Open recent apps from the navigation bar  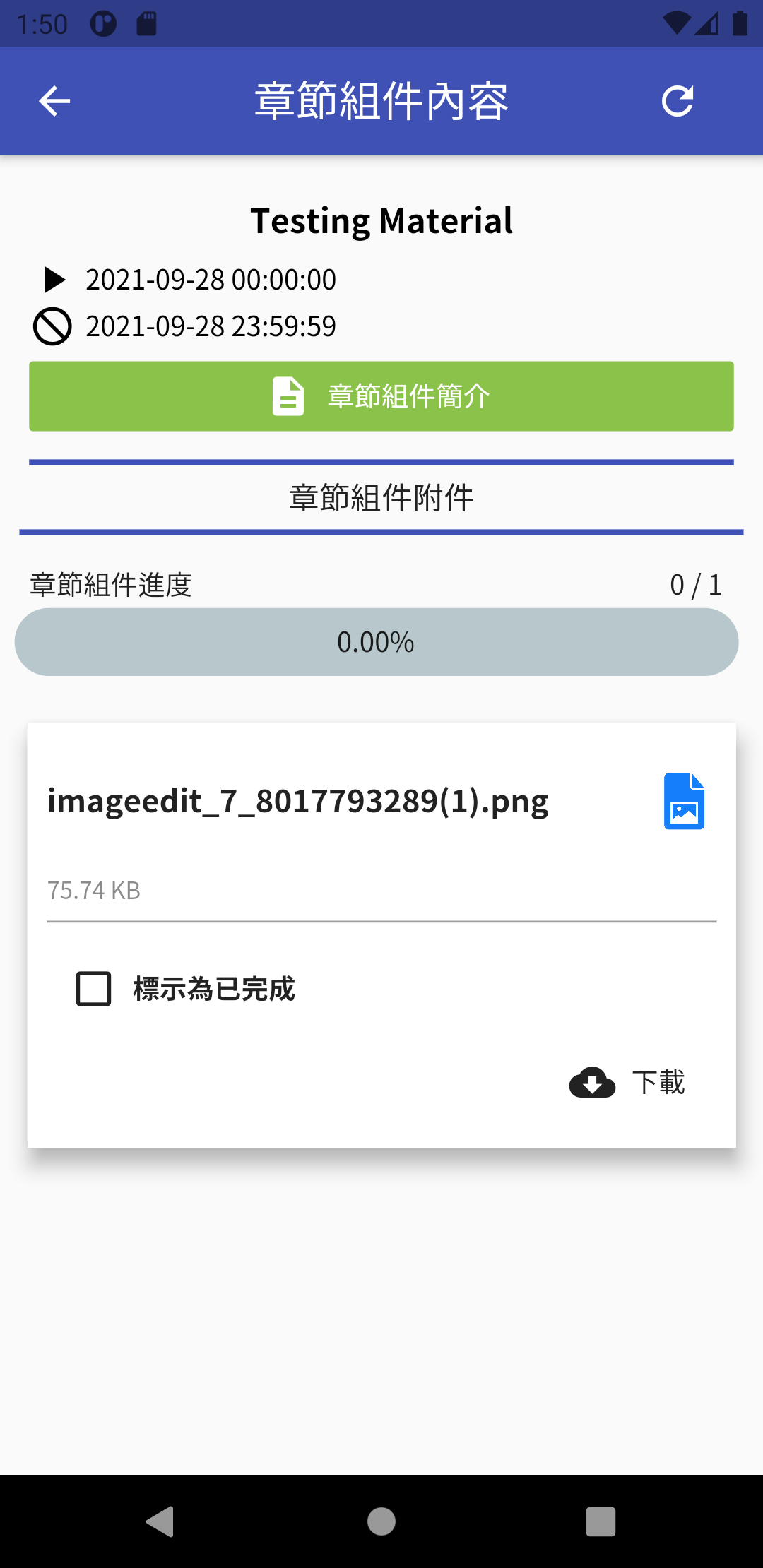601,1521
